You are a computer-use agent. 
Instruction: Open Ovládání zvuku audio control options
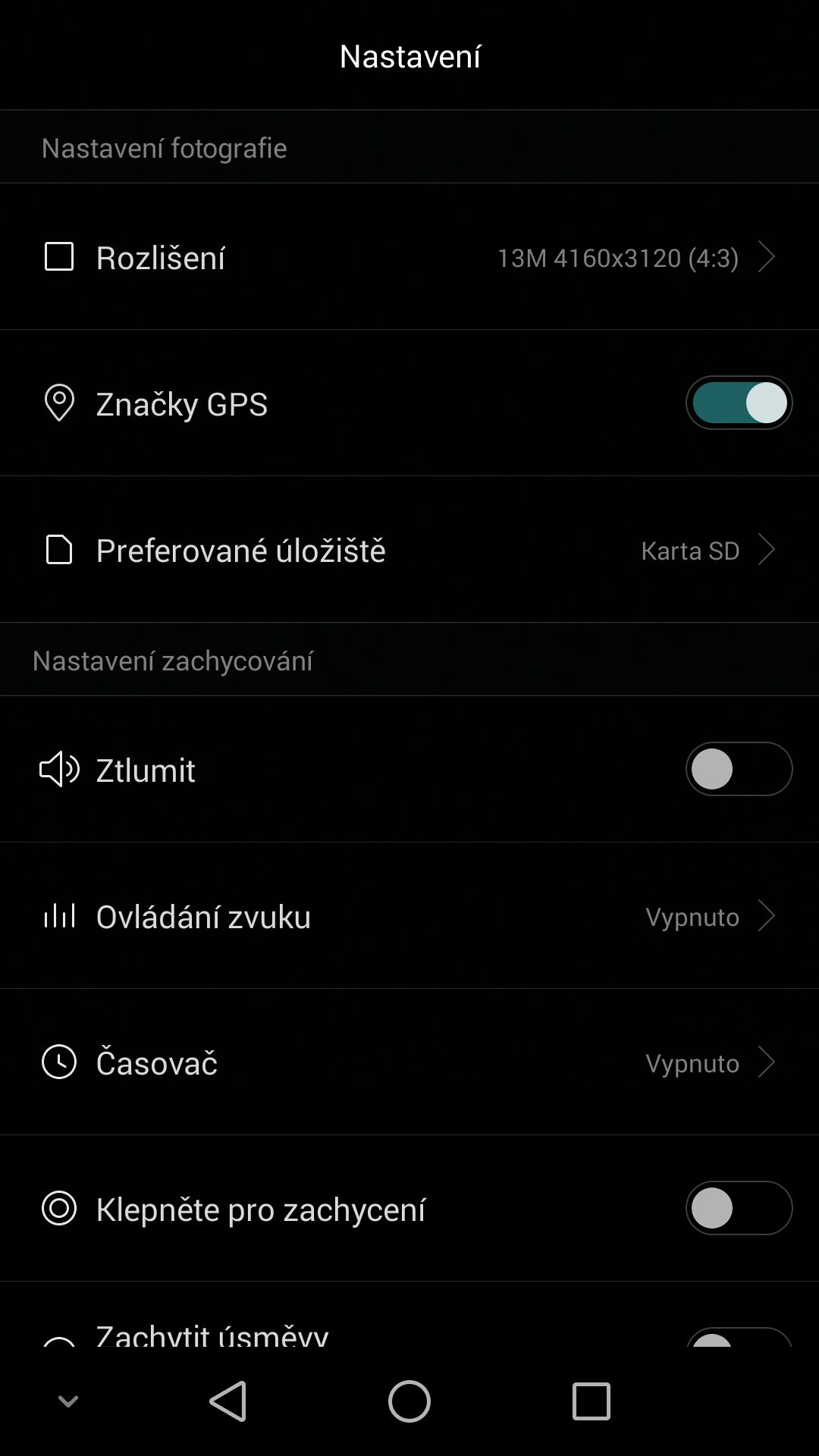point(409,916)
